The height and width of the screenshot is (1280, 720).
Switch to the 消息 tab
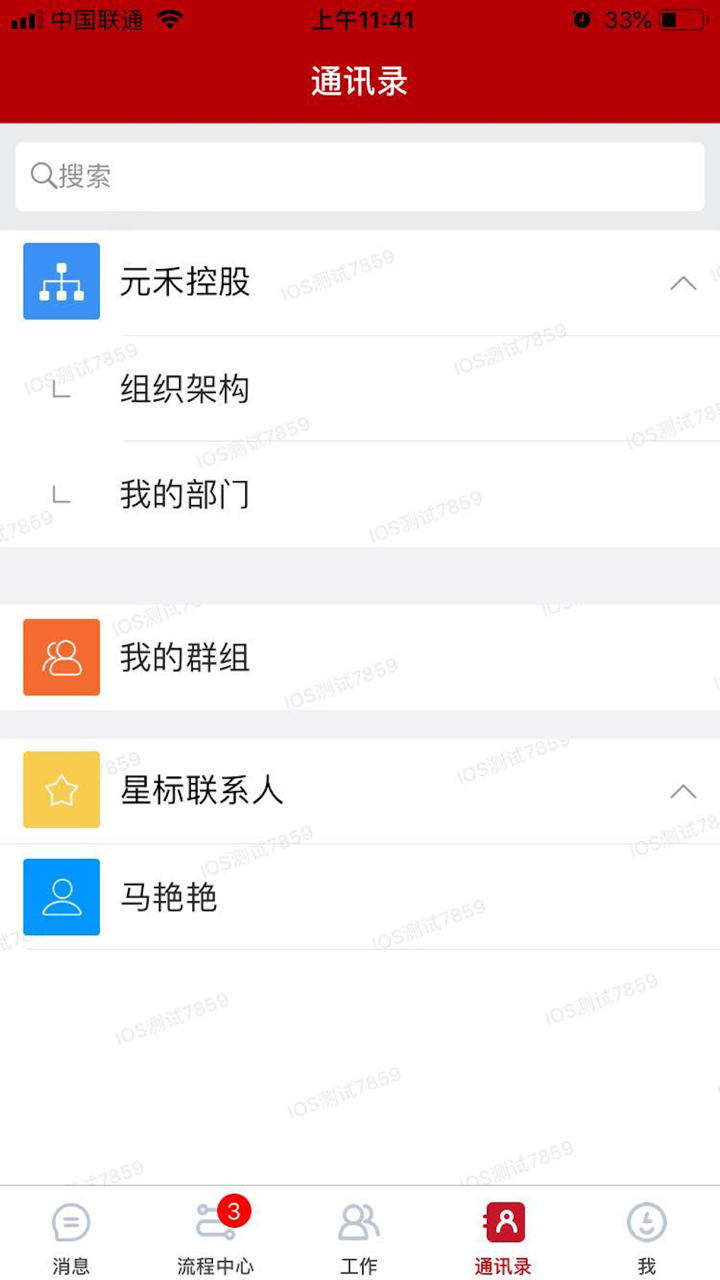70,1235
